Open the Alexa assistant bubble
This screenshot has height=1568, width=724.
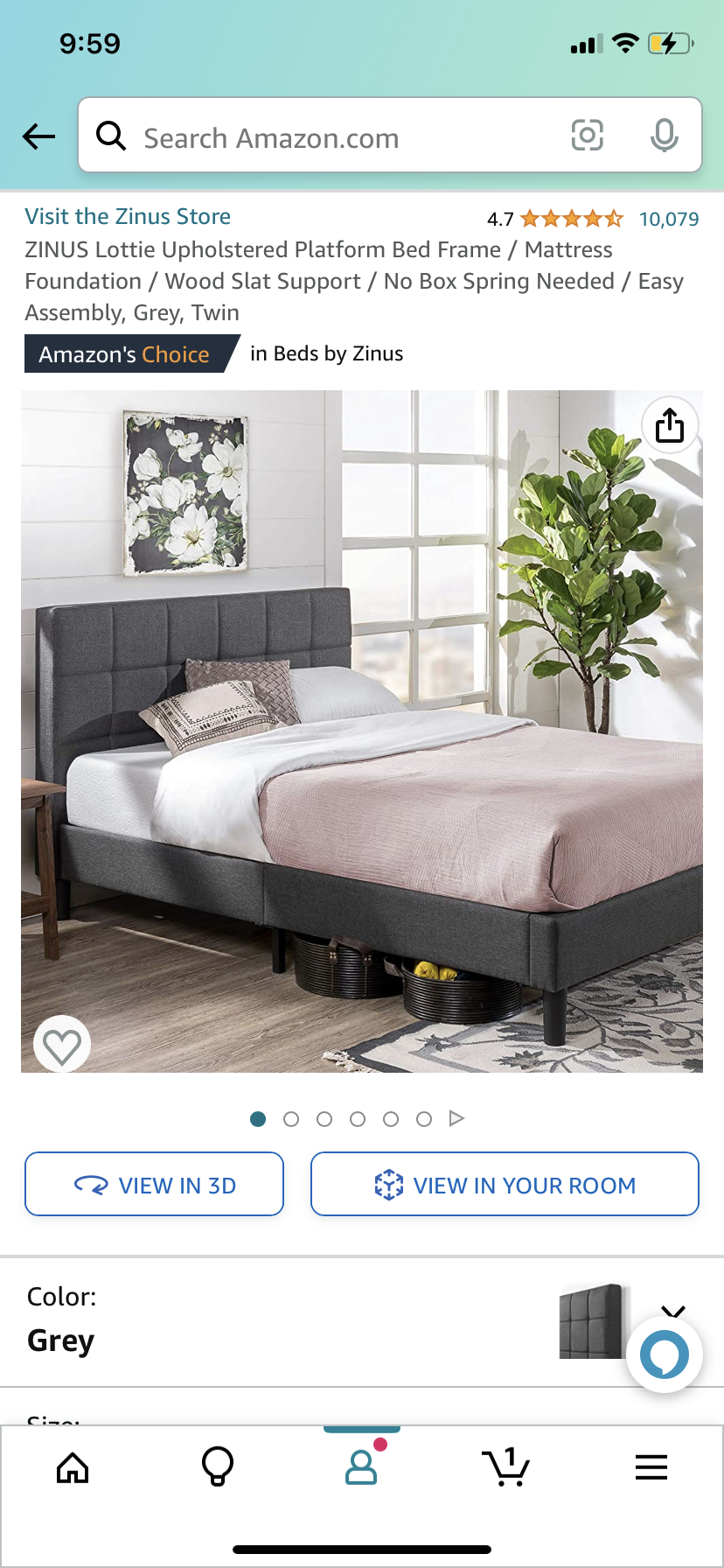pyautogui.click(x=665, y=1355)
